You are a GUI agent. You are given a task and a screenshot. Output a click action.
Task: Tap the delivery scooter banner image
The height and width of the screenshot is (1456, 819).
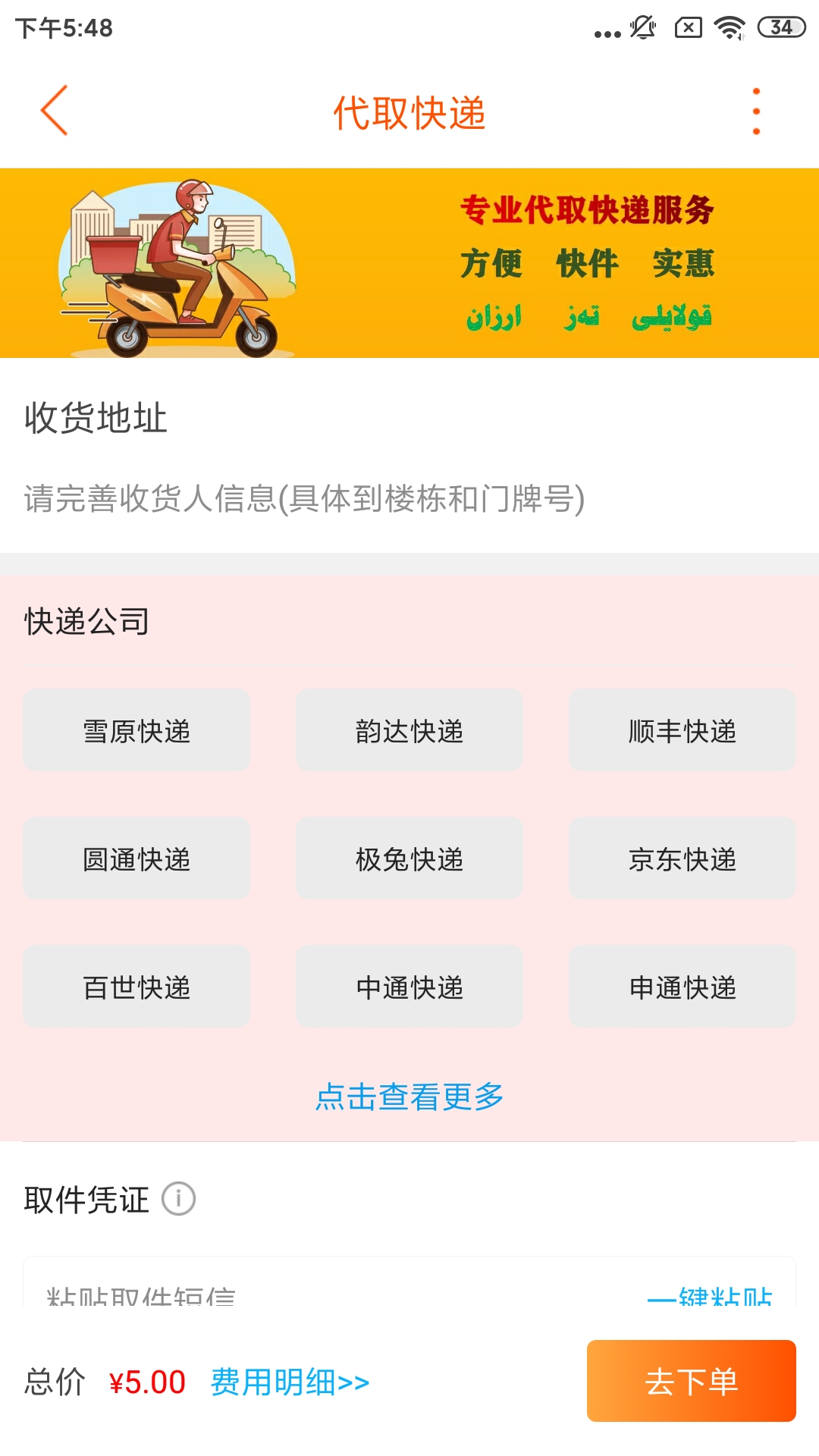click(182, 262)
